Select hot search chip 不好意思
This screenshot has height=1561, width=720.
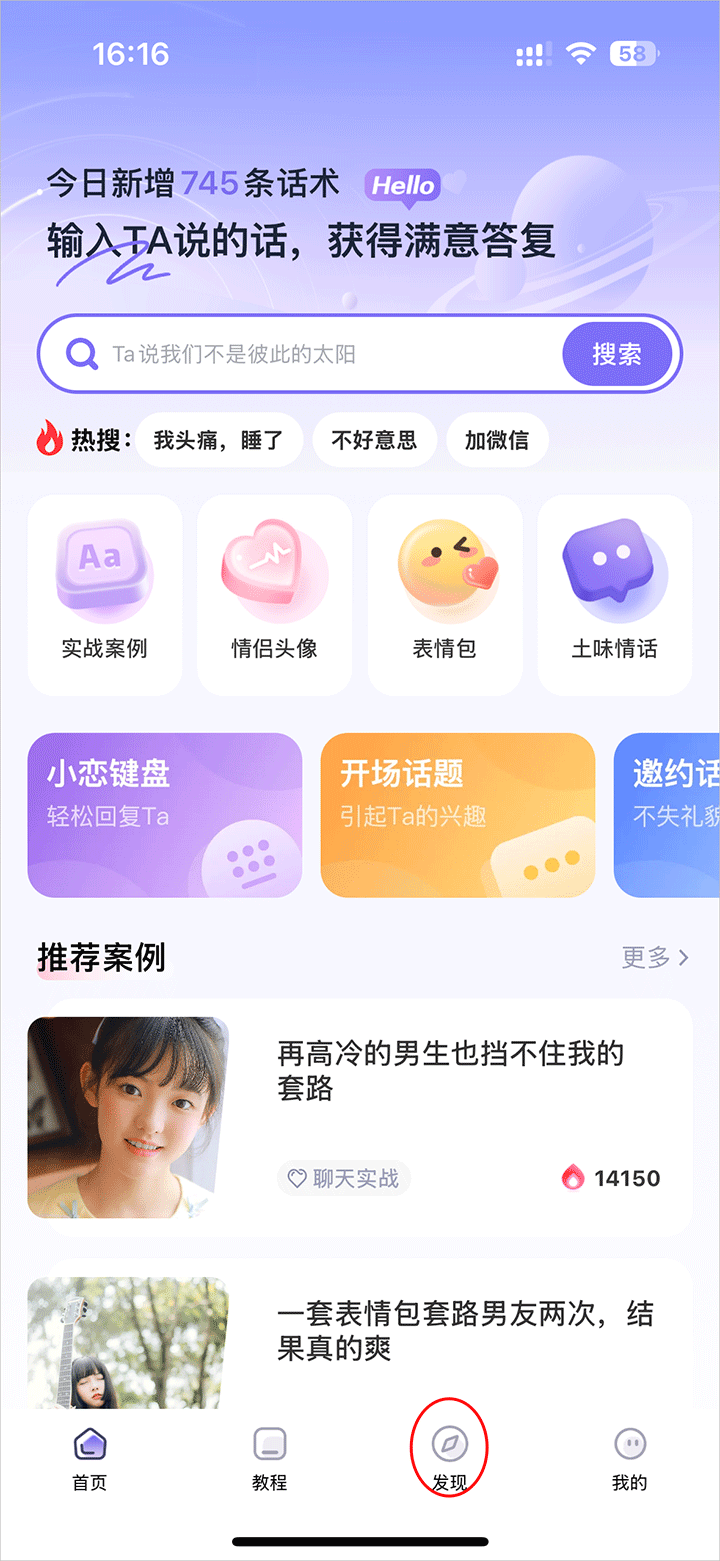click(374, 440)
